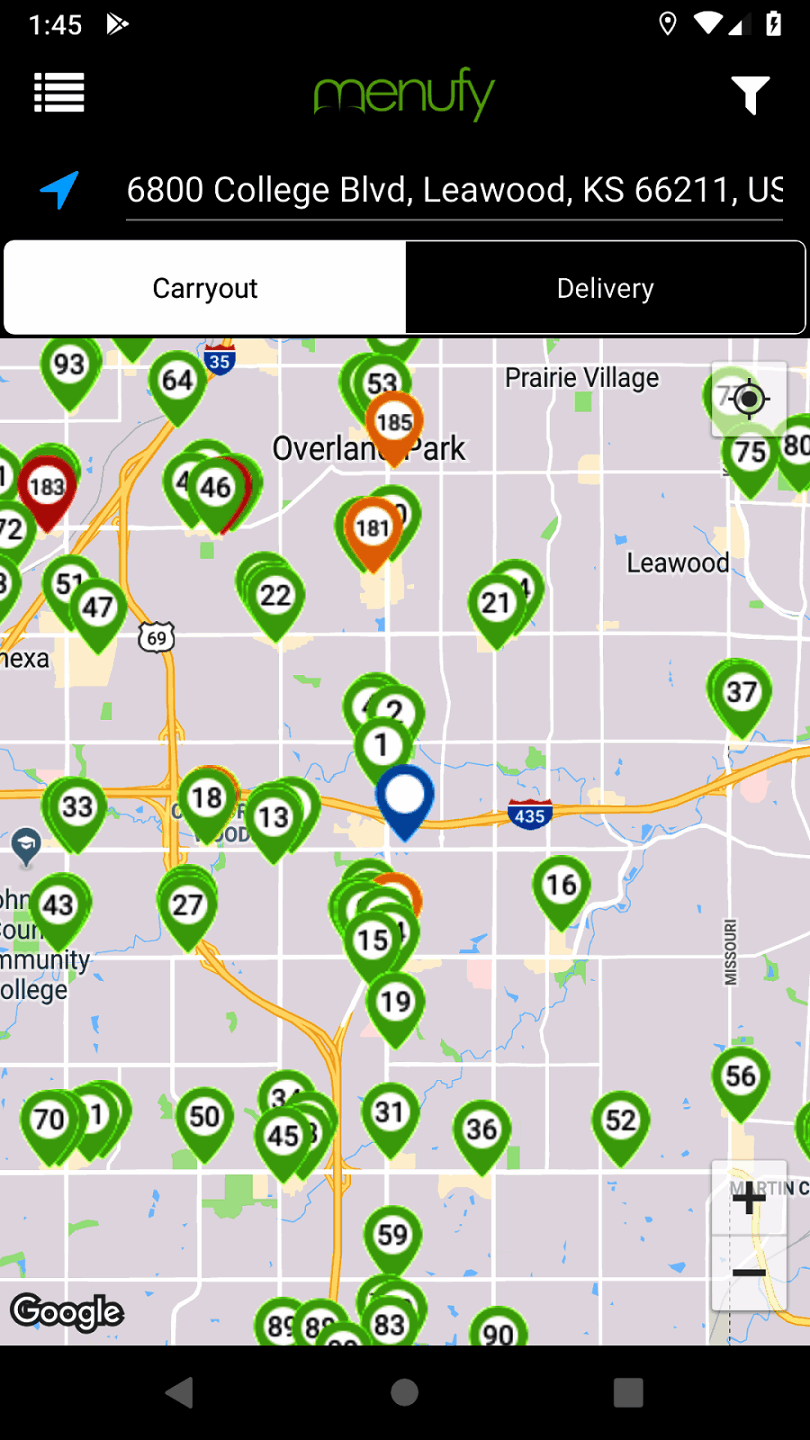Zoom out the map

[x=748, y=1273]
